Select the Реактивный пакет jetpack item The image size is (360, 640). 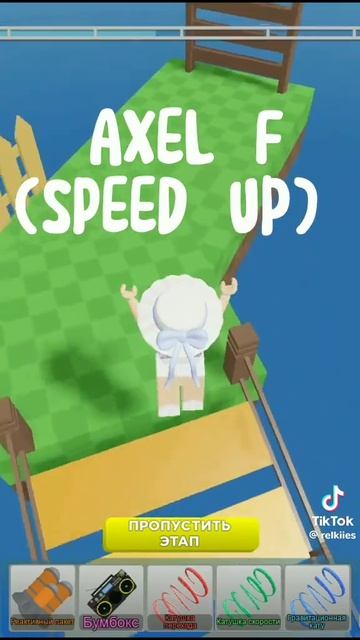click(x=42, y=598)
